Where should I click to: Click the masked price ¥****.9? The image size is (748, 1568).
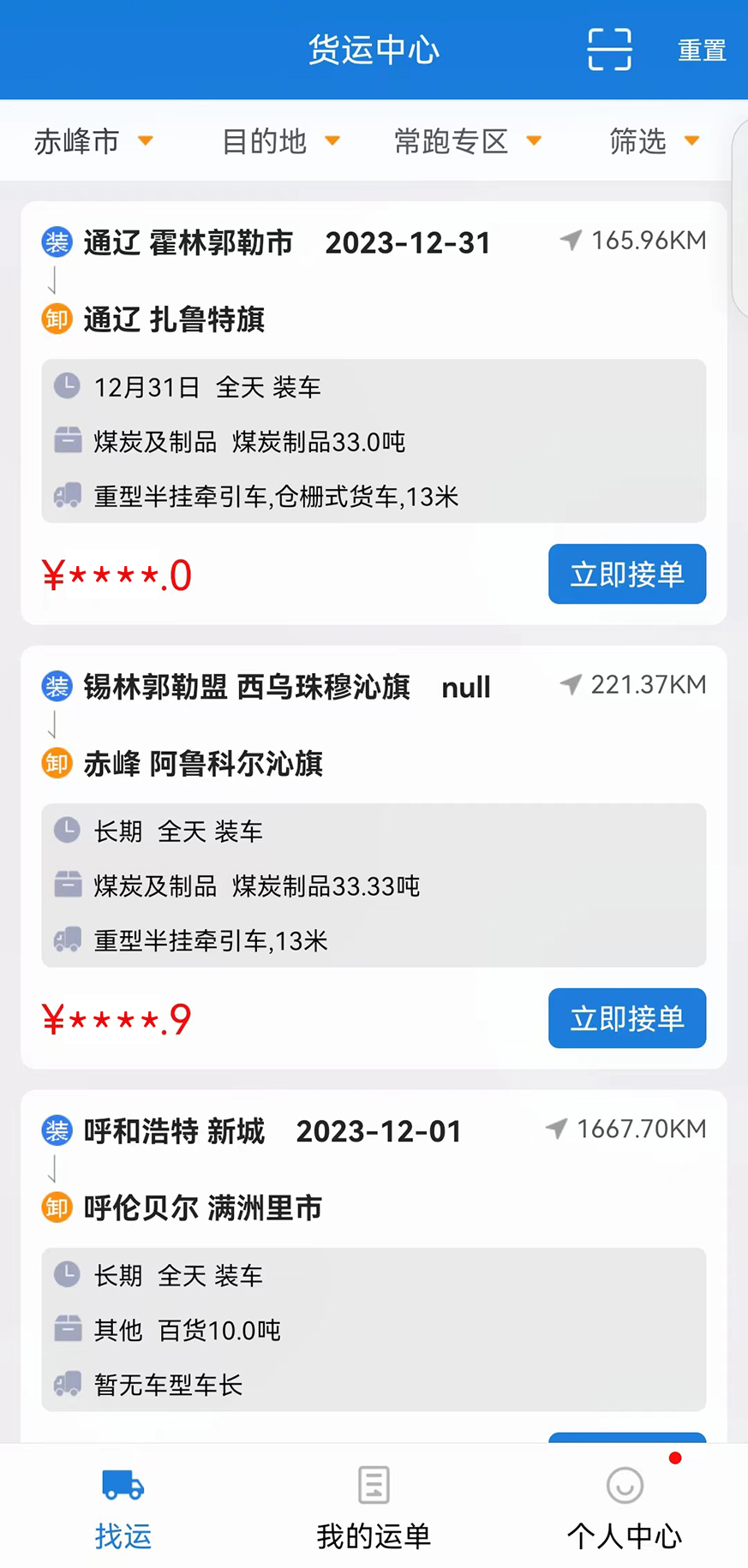(115, 1018)
